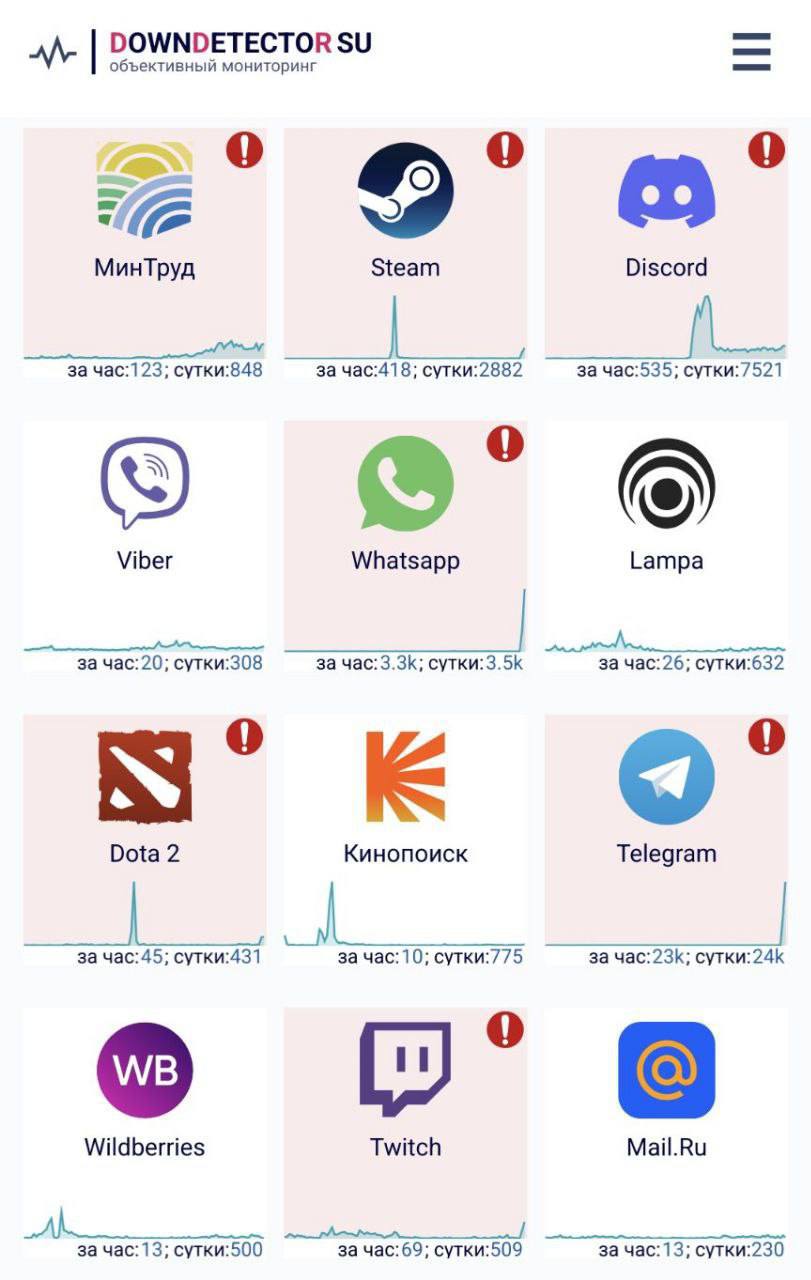Open the Viber status card
This screenshot has height=1280, width=811.
[145, 543]
